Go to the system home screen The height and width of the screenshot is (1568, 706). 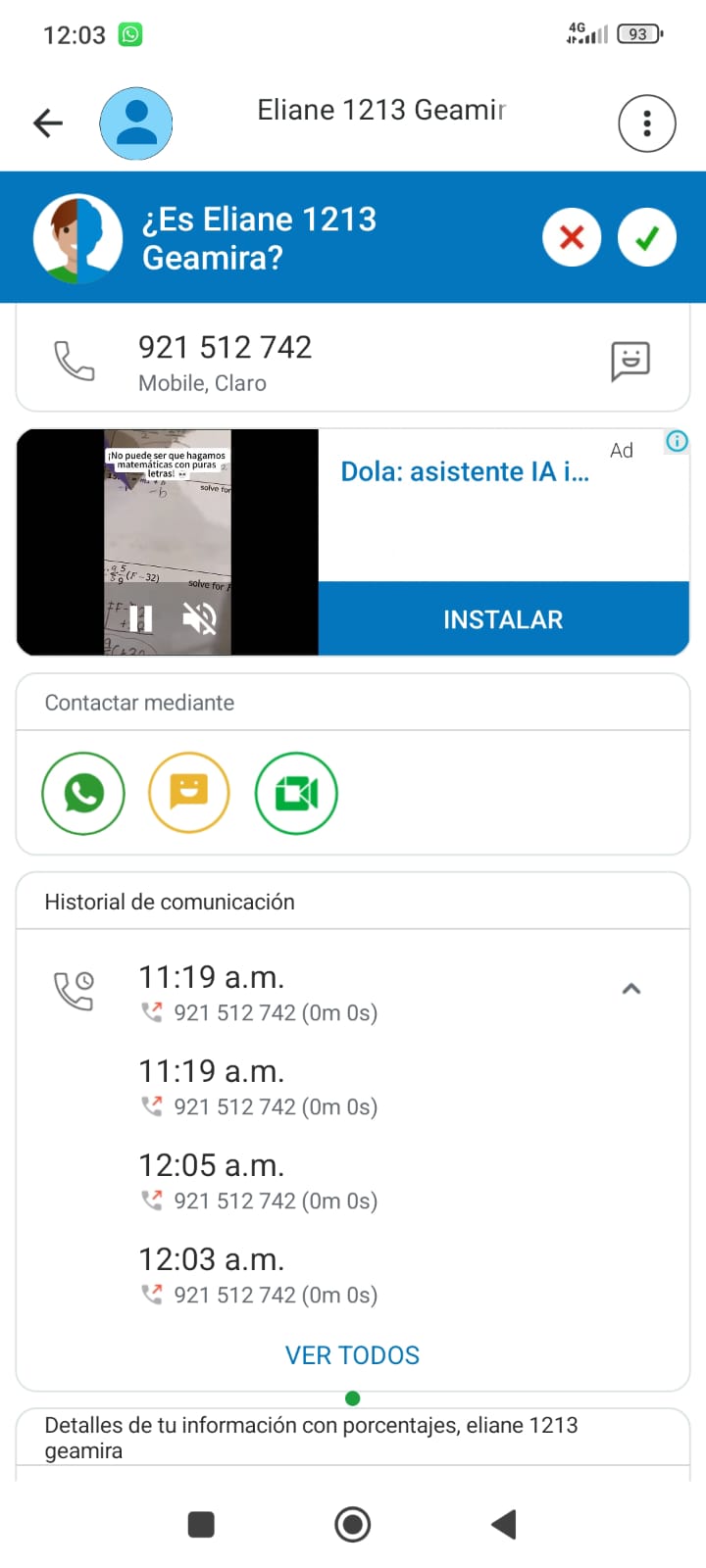pyautogui.click(x=352, y=1524)
